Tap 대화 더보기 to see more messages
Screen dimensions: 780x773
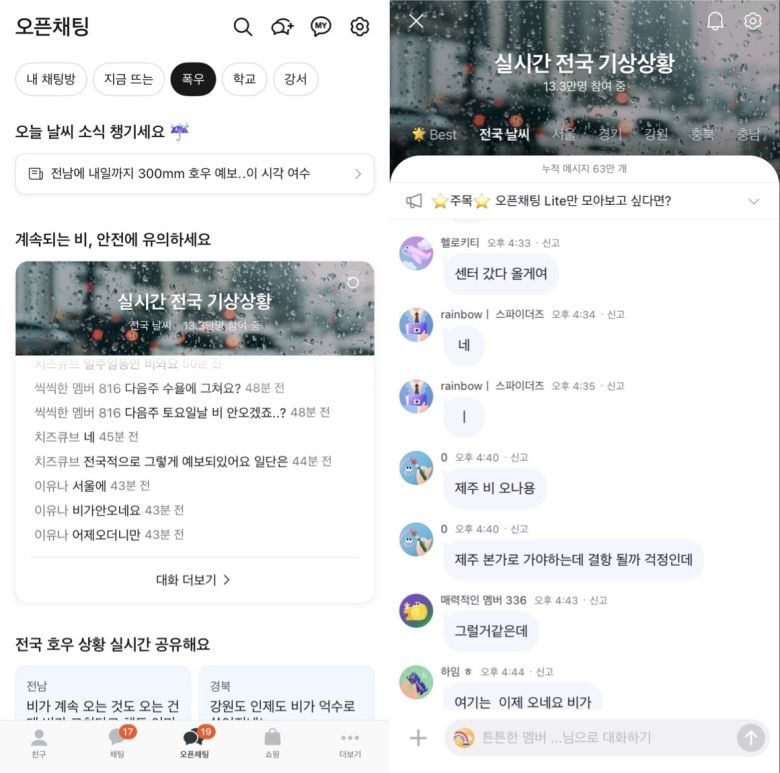point(194,580)
